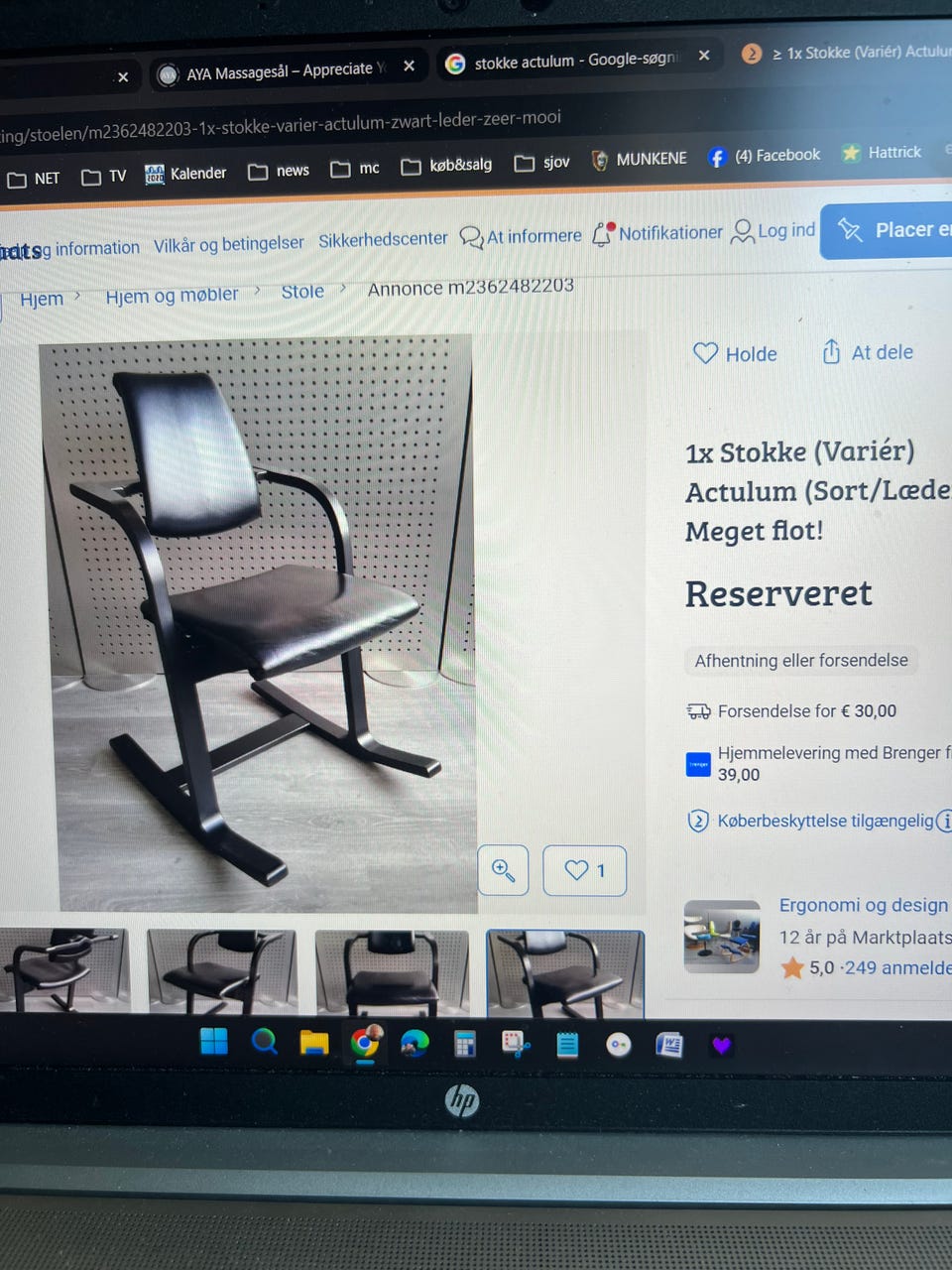Click the At informere chat bubble icon
This screenshot has height=1270, width=952.
(x=471, y=237)
